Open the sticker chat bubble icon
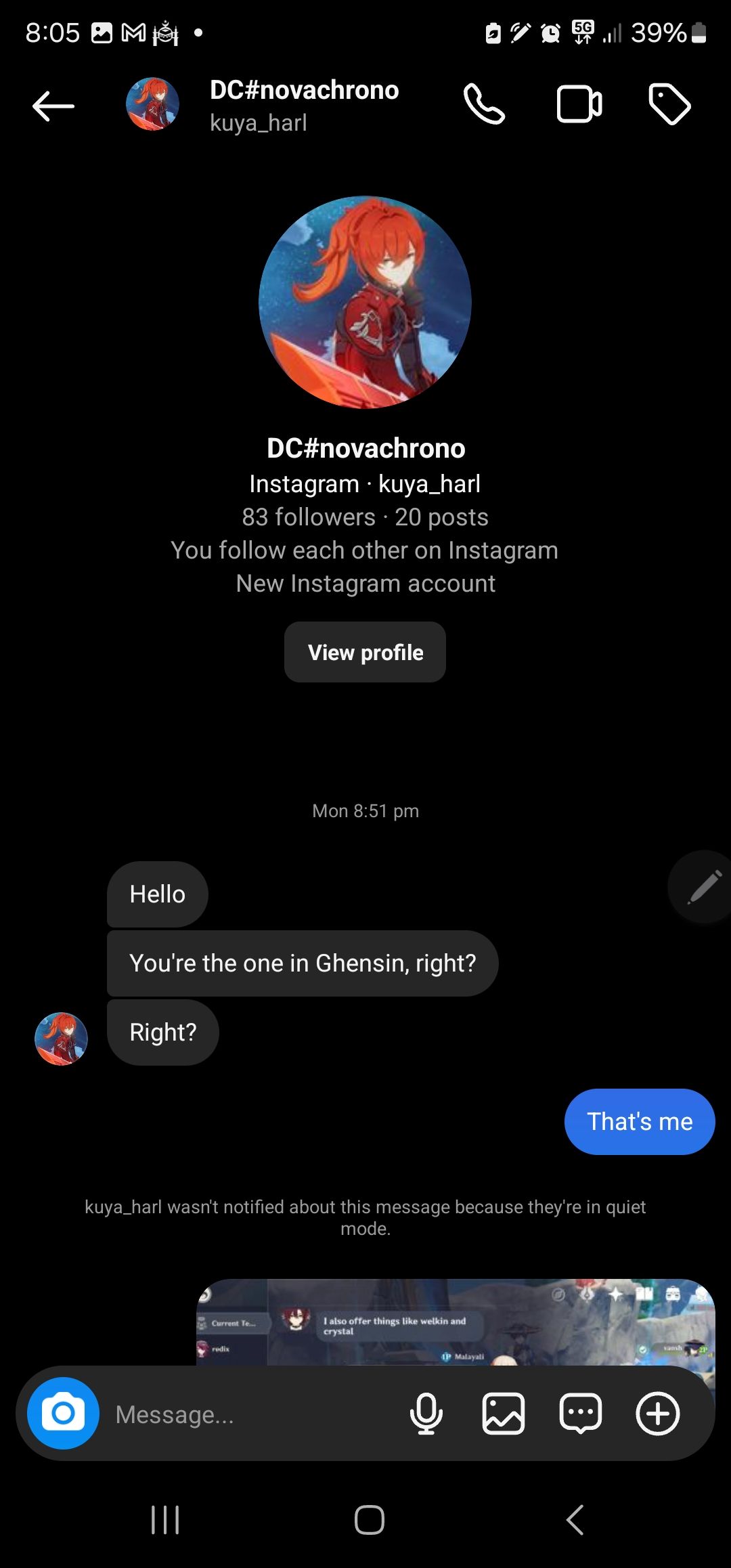 pos(580,1414)
